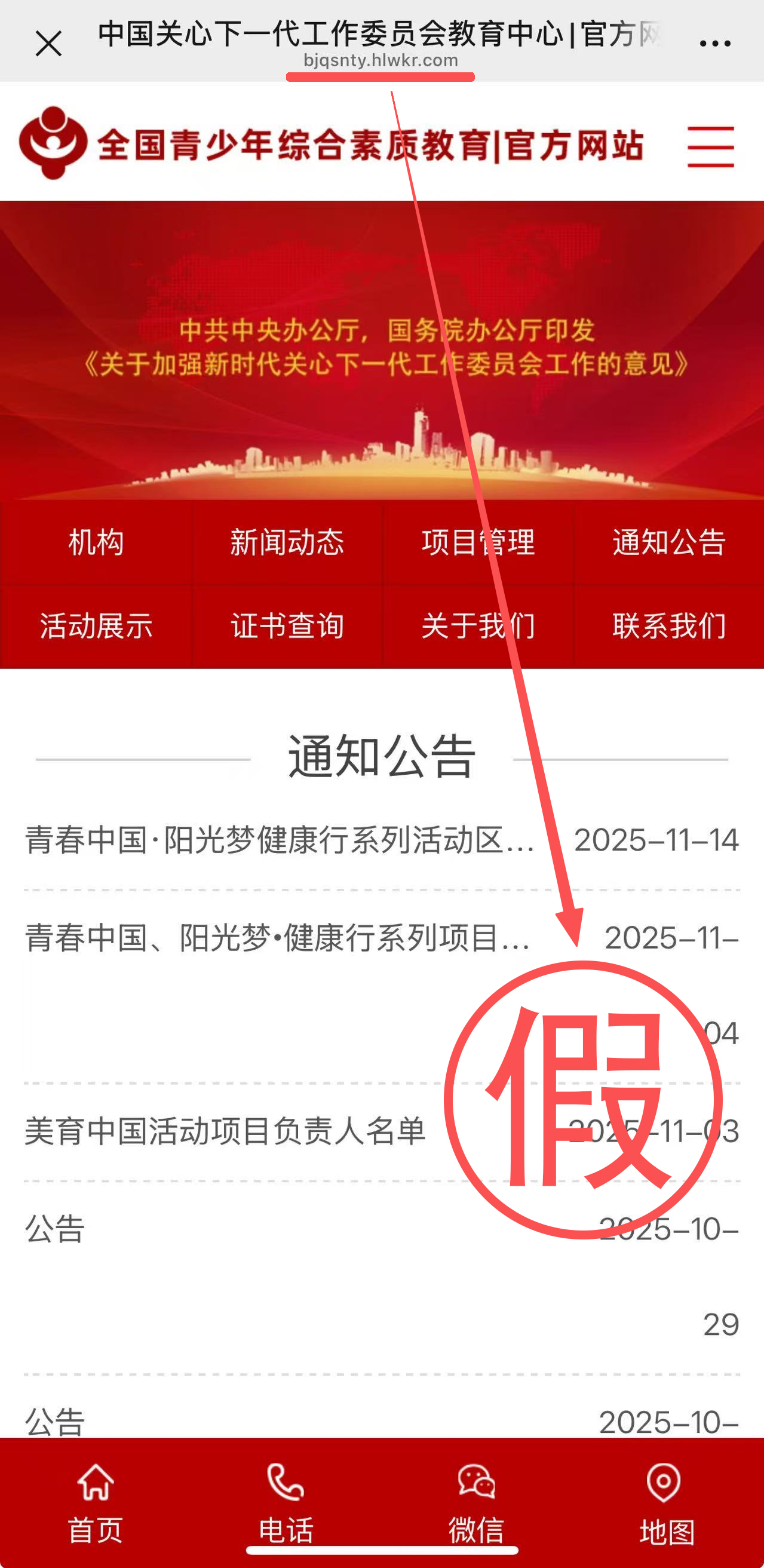Go to 首页 in the bottom bar
The image size is (764, 1568).
96,1504
